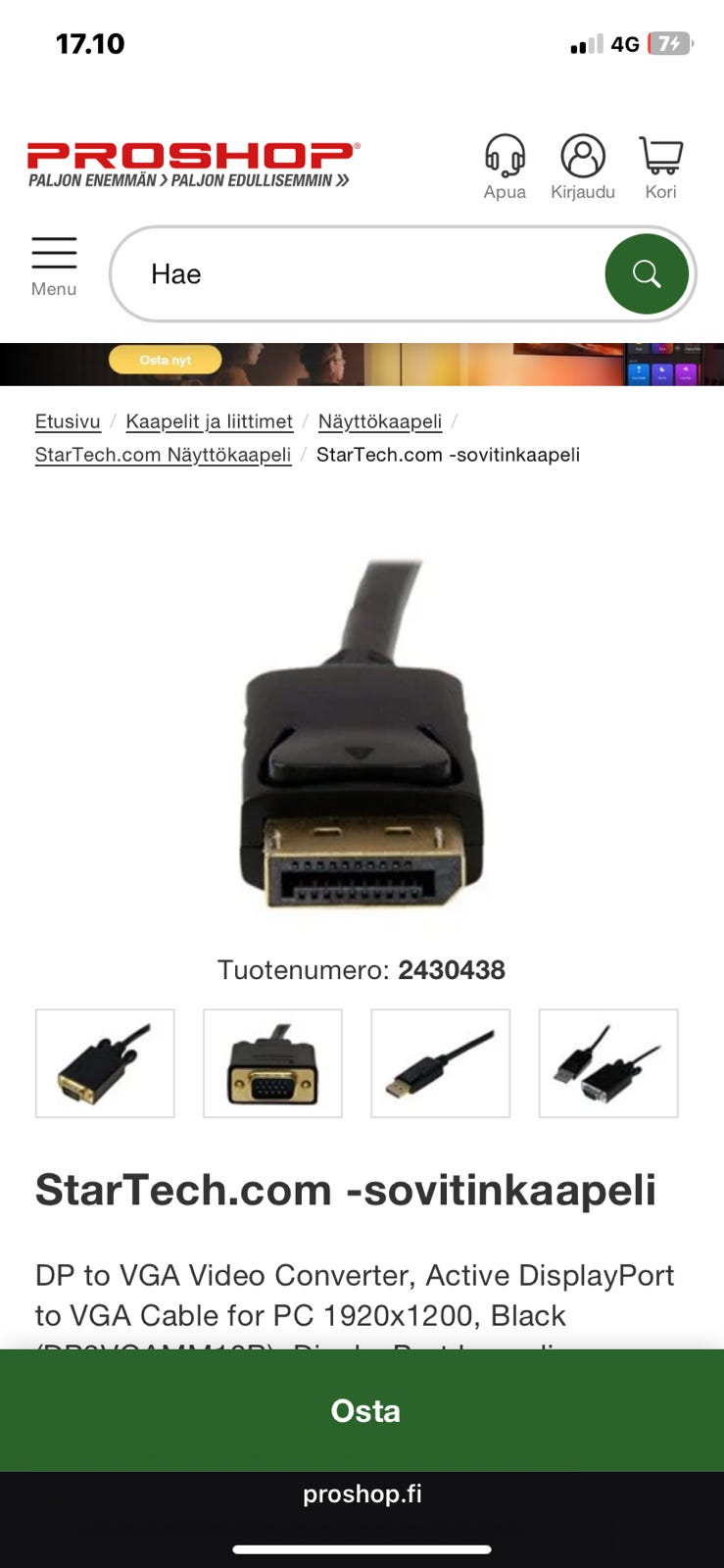Open the Apua help icon
The width and height of the screenshot is (724, 1568).
pyautogui.click(x=505, y=167)
